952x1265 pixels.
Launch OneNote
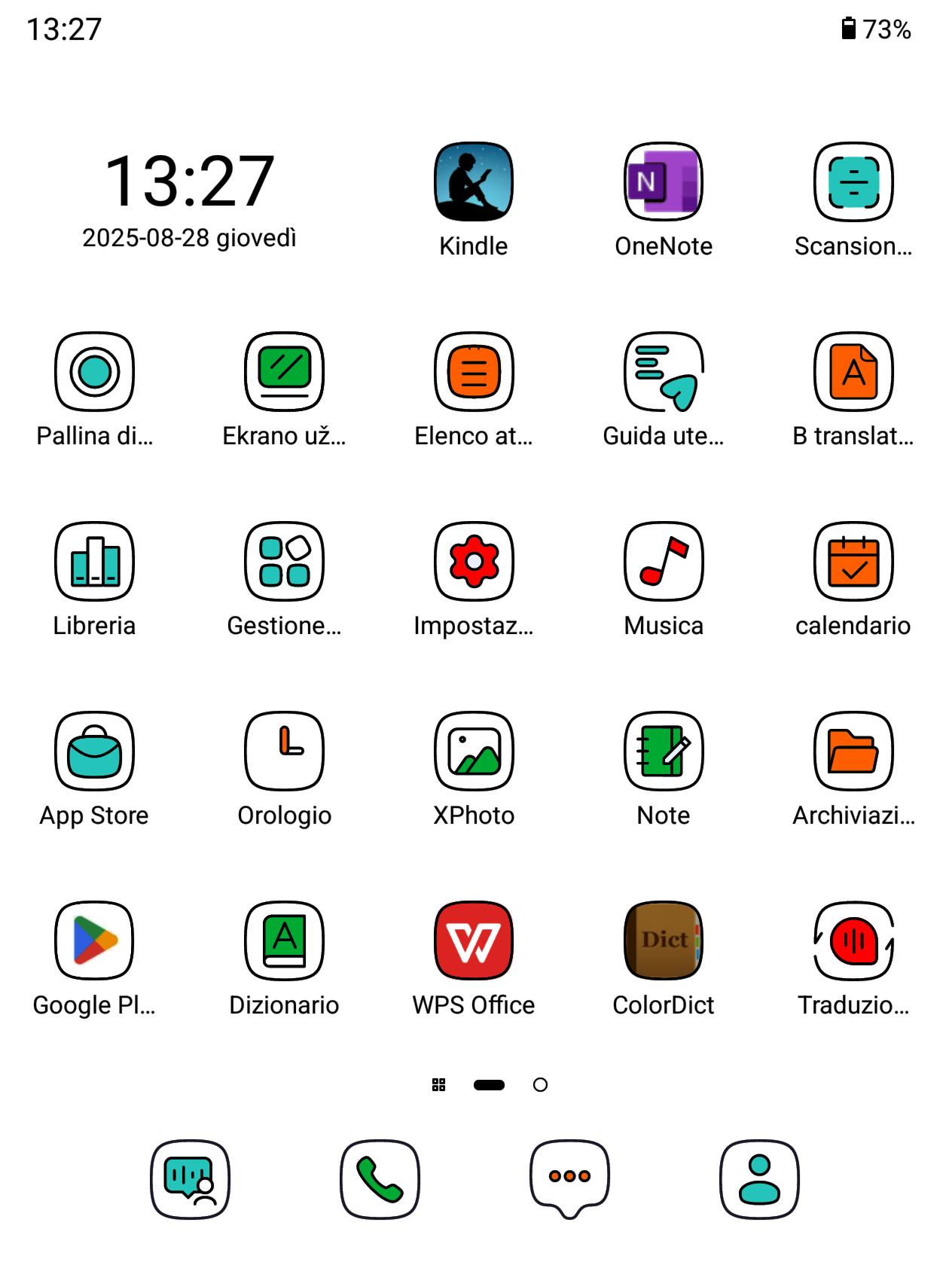pos(664,181)
